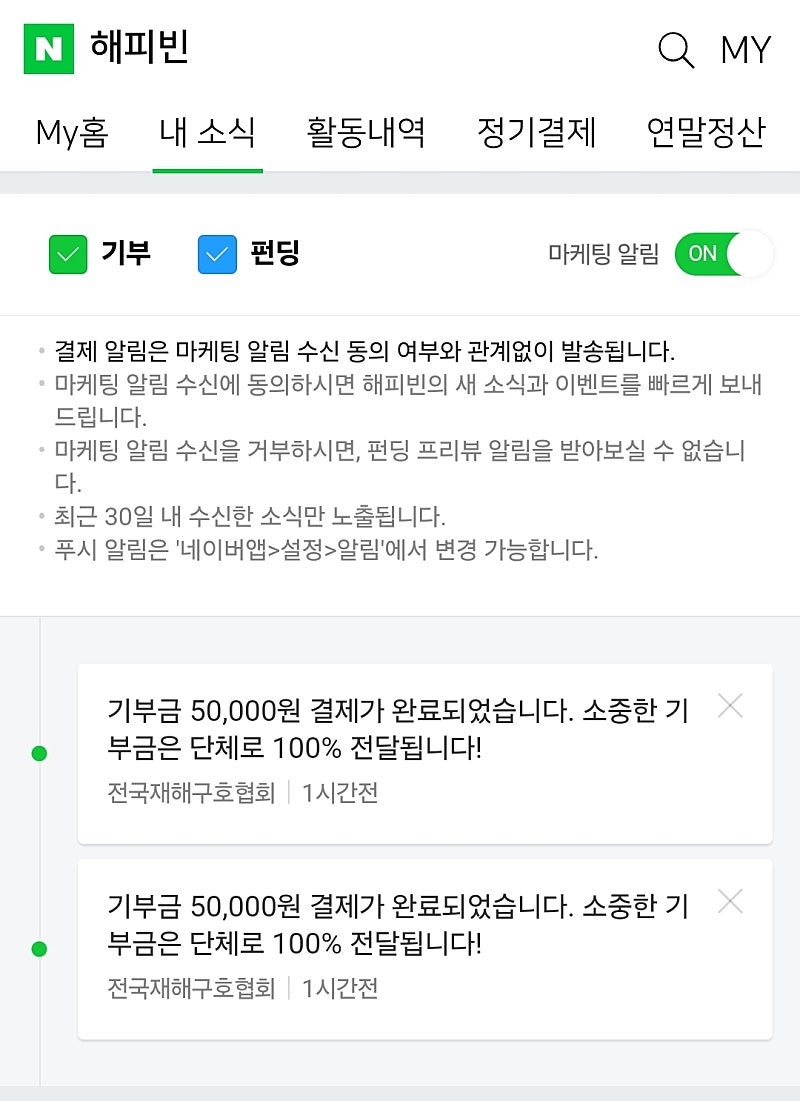Select the 내 소식 tab
Image resolution: width=800 pixels, height=1101 pixels.
click(x=207, y=132)
